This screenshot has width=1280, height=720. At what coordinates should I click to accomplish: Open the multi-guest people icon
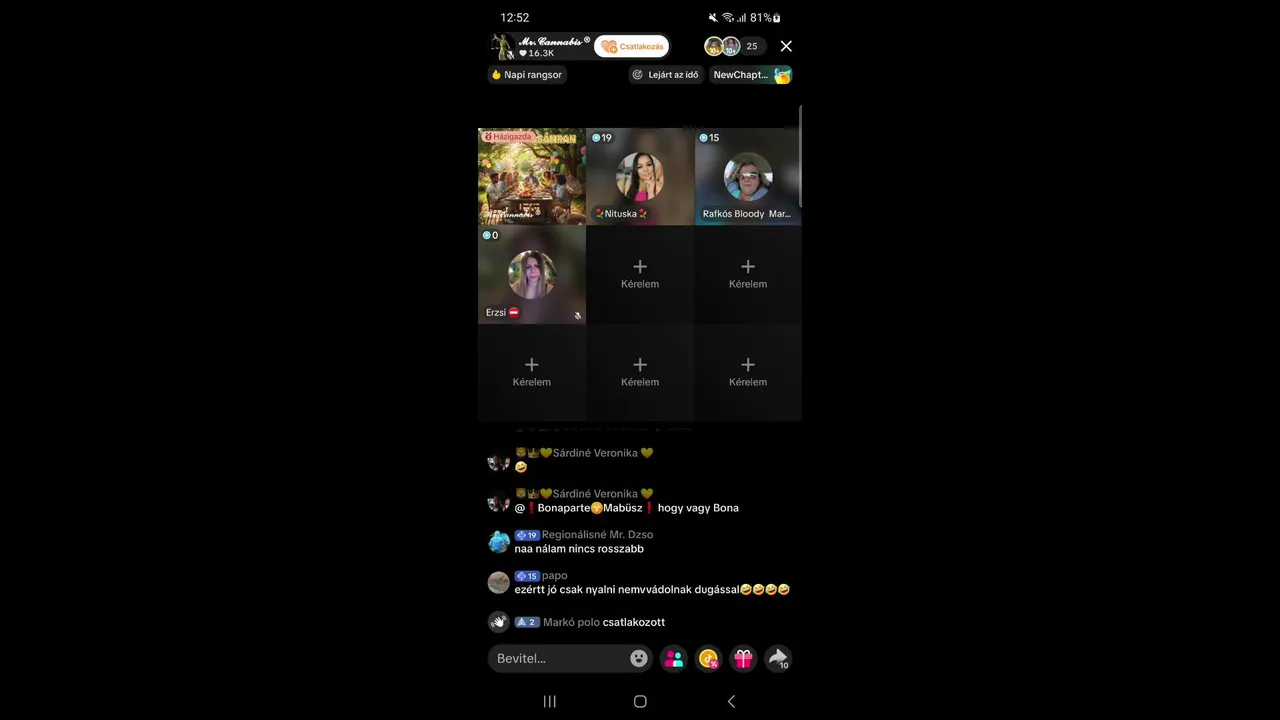coord(674,658)
